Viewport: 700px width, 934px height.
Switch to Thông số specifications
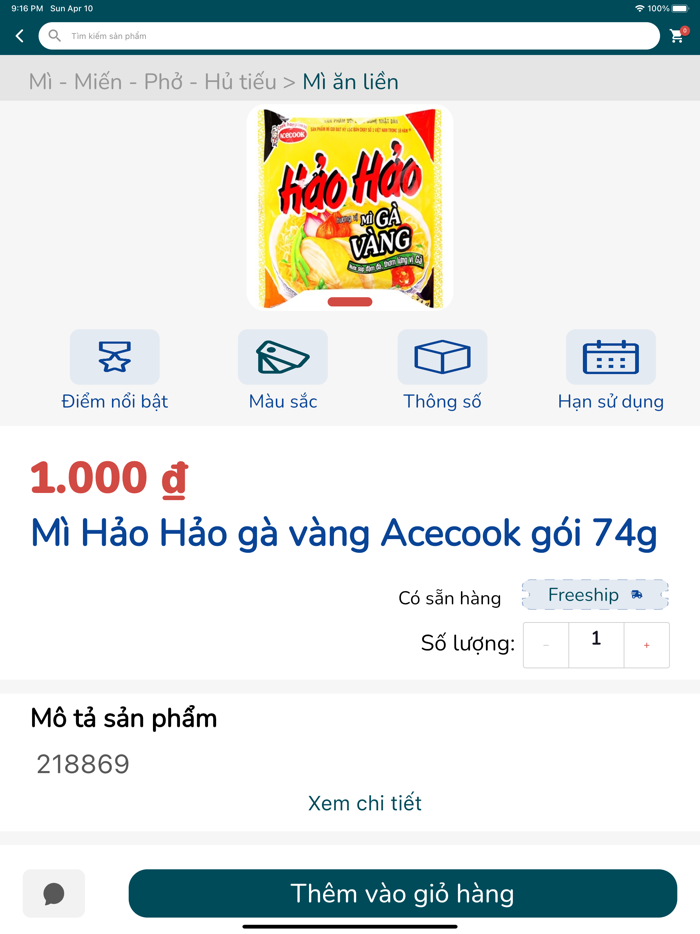pos(442,370)
